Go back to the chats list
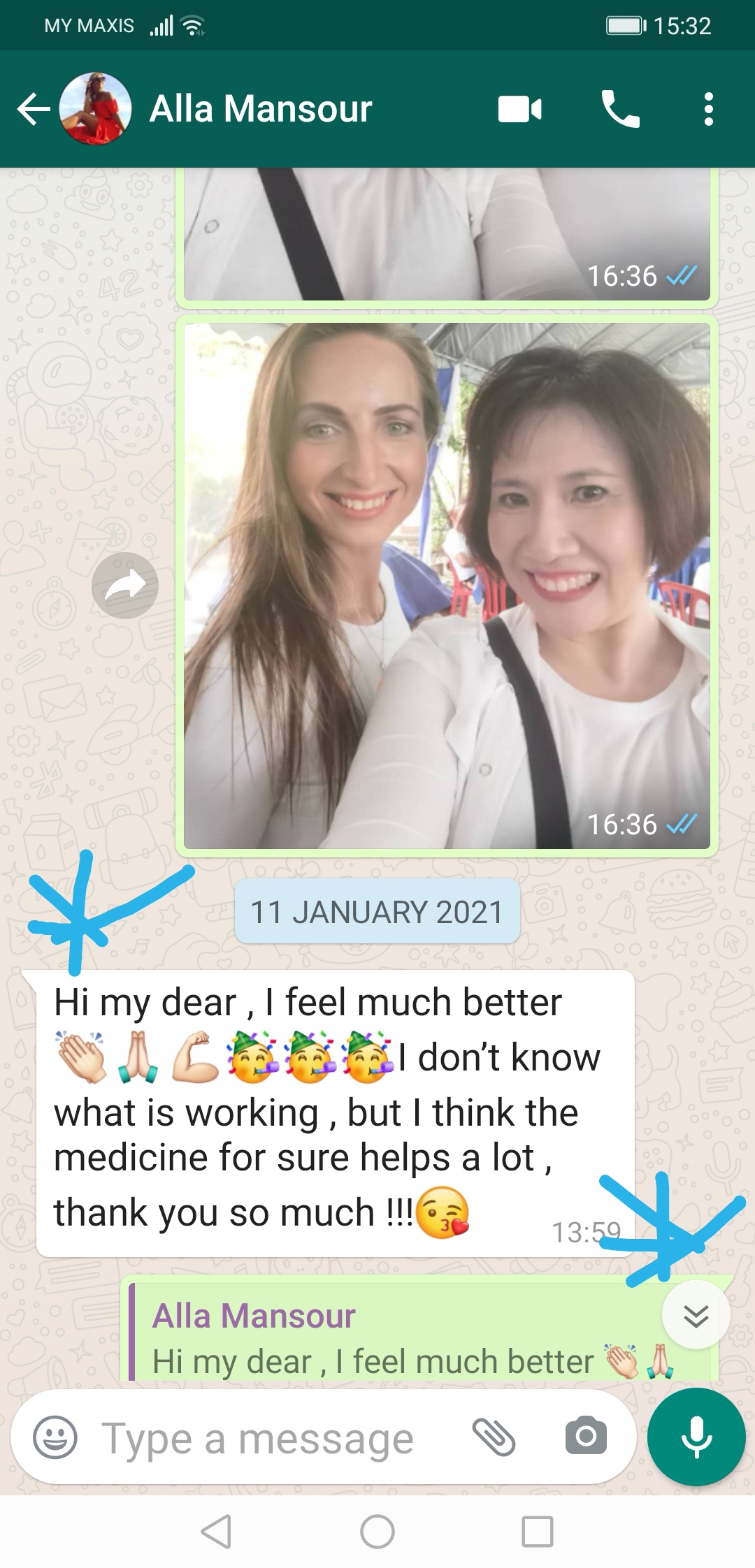Screen dimensions: 755x1568 [x=33, y=109]
